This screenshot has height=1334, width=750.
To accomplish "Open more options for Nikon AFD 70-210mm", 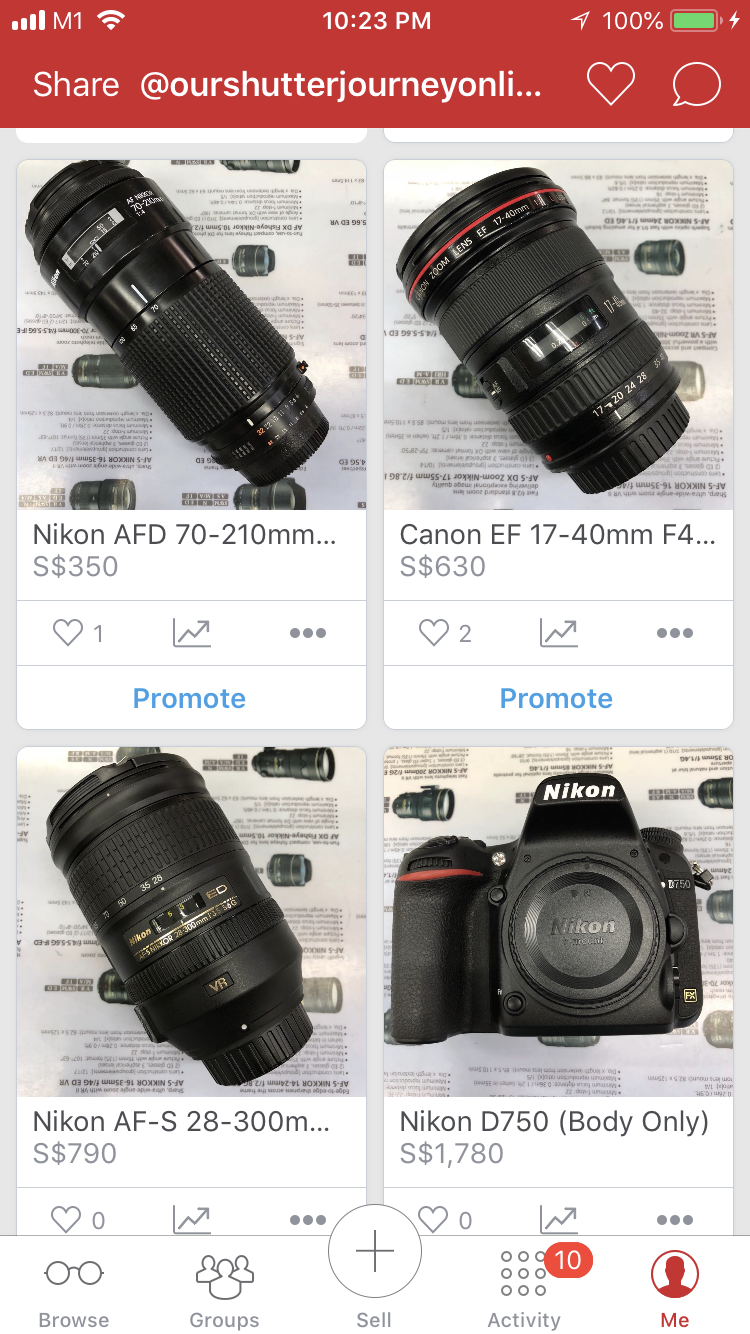I will 307,633.
